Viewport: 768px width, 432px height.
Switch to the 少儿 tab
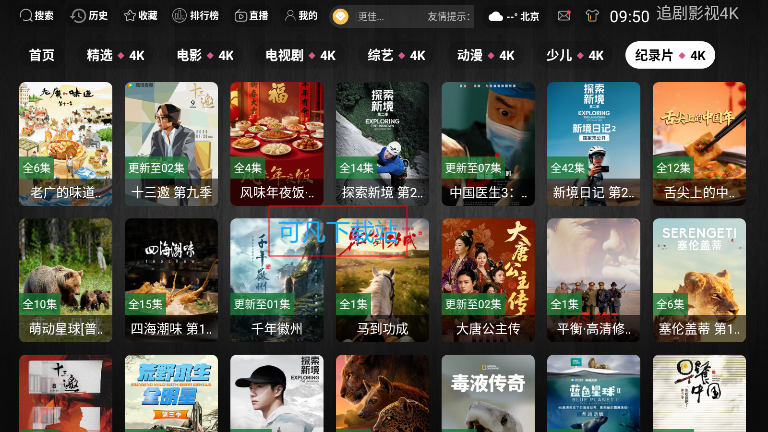(x=574, y=55)
